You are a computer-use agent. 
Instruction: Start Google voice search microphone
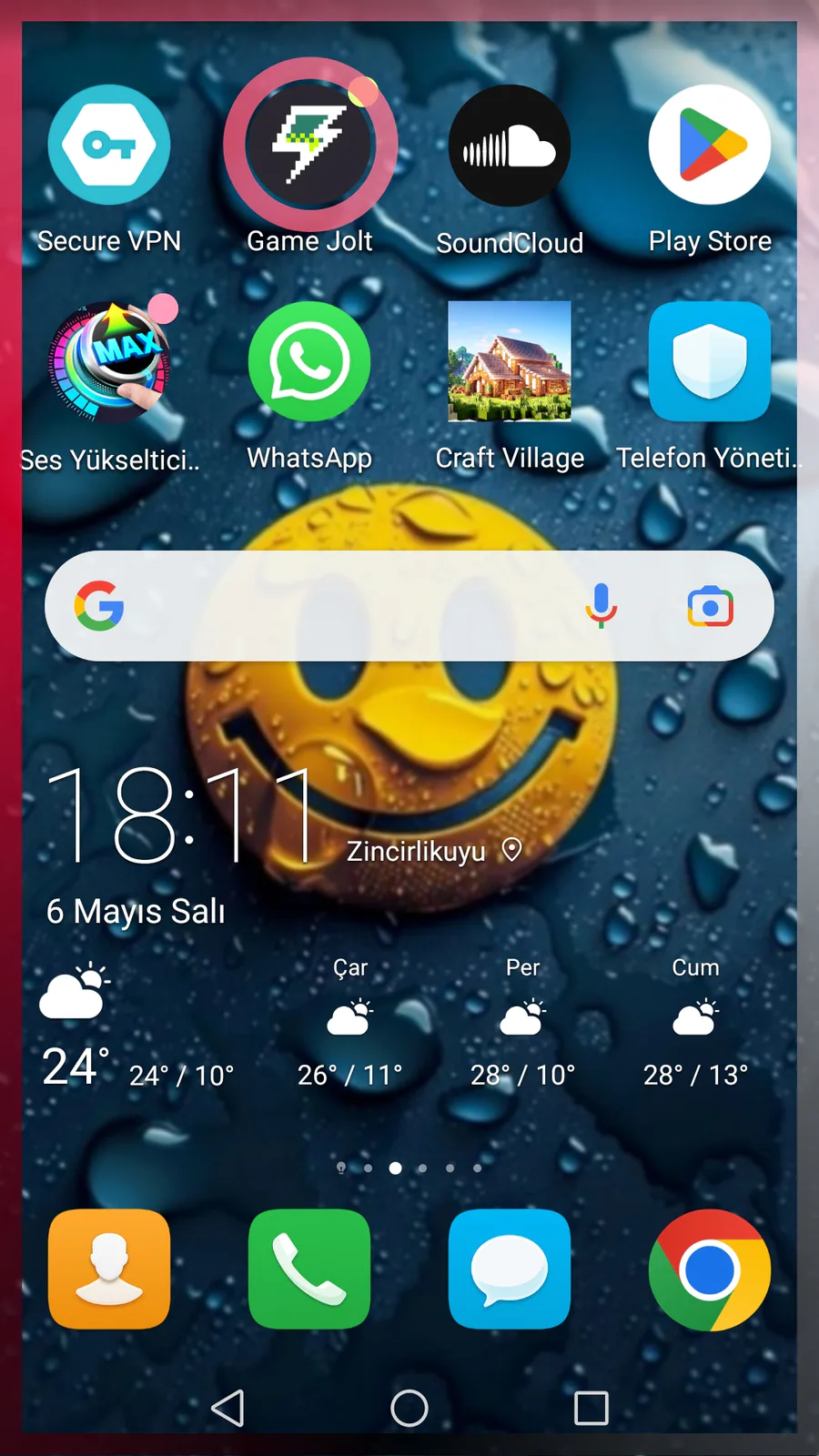pyautogui.click(x=601, y=606)
